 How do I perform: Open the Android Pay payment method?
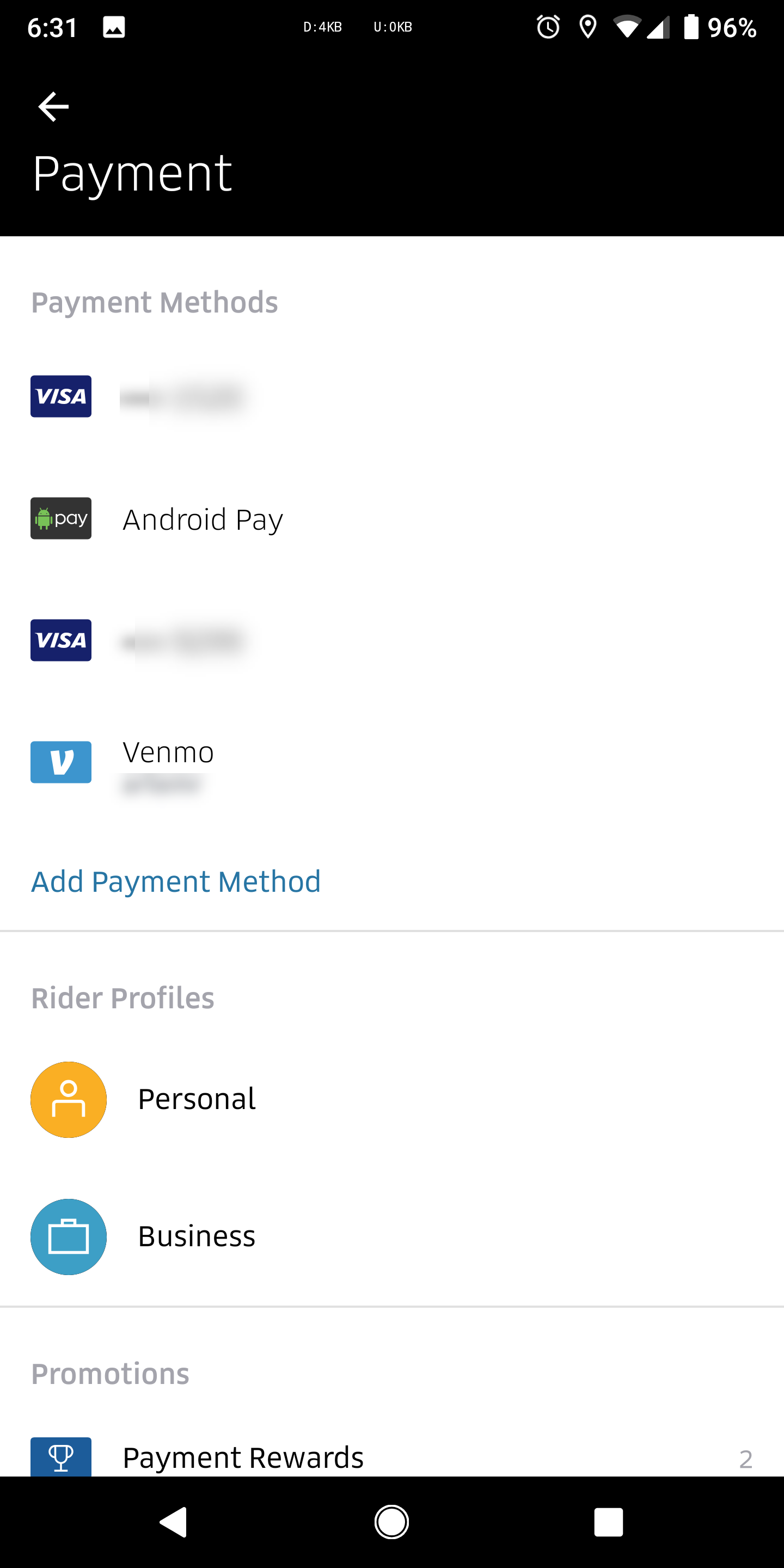click(x=203, y=519)
